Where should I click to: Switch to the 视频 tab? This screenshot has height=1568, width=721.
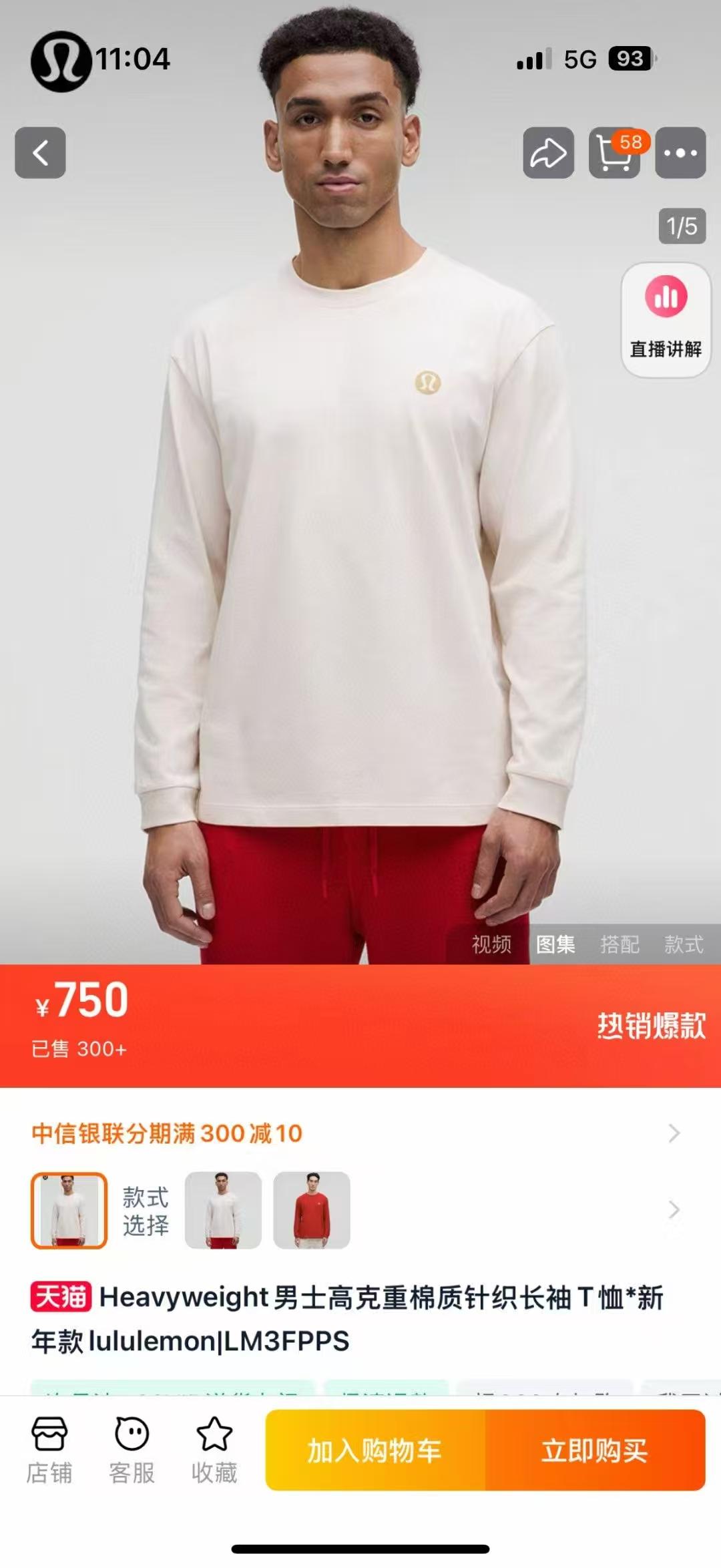click(491, 944)
